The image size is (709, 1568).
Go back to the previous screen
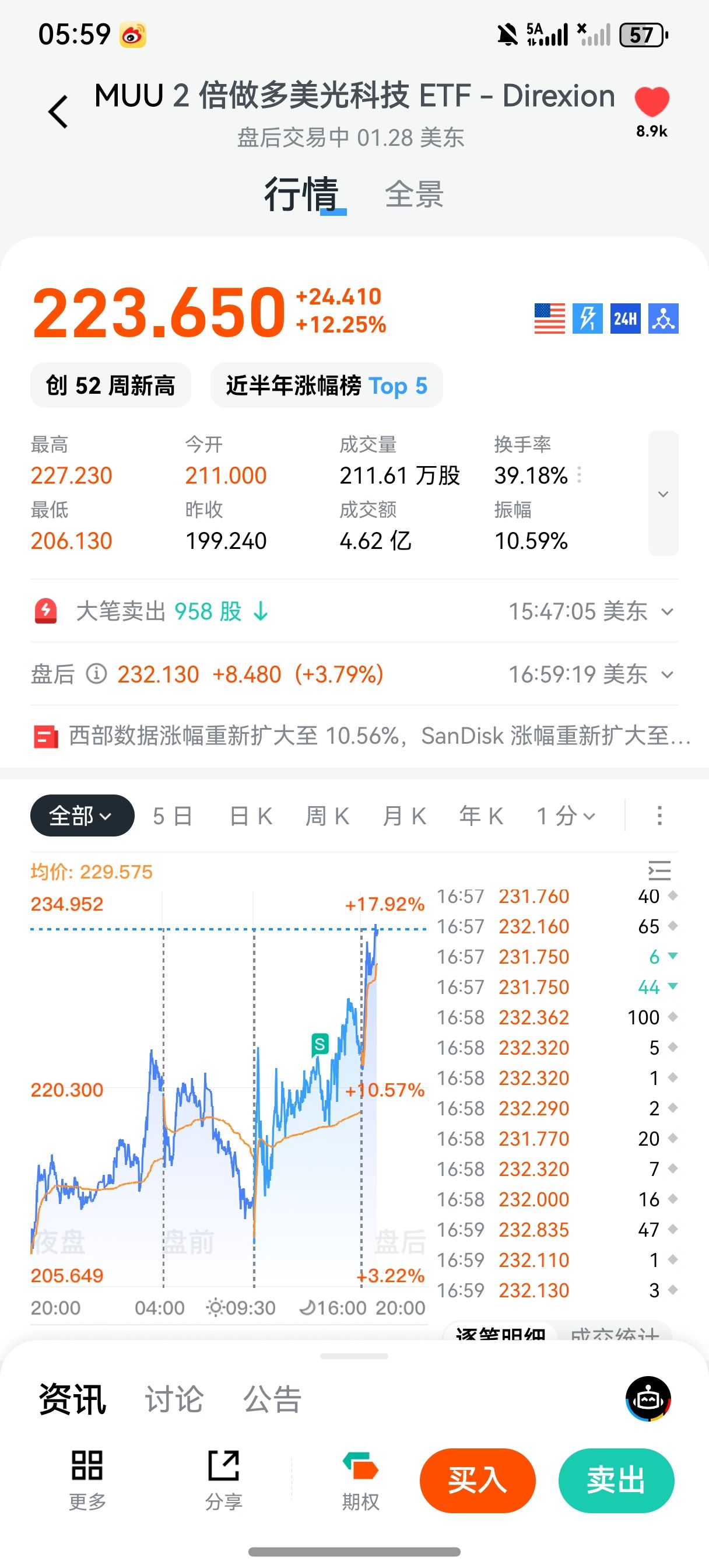pyautogui.click(x=58, y=112)
